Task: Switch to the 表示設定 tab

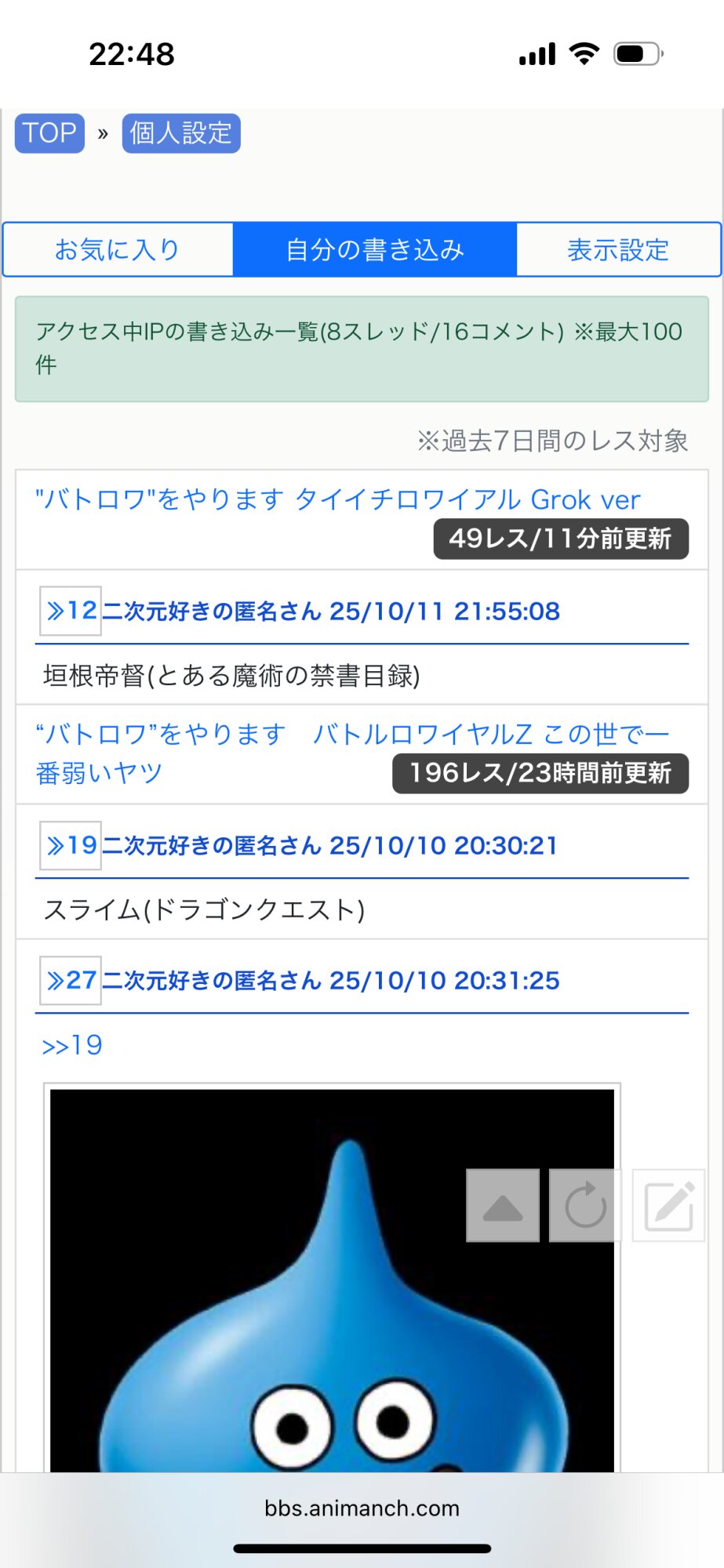Action: click(x=618, y=250)
